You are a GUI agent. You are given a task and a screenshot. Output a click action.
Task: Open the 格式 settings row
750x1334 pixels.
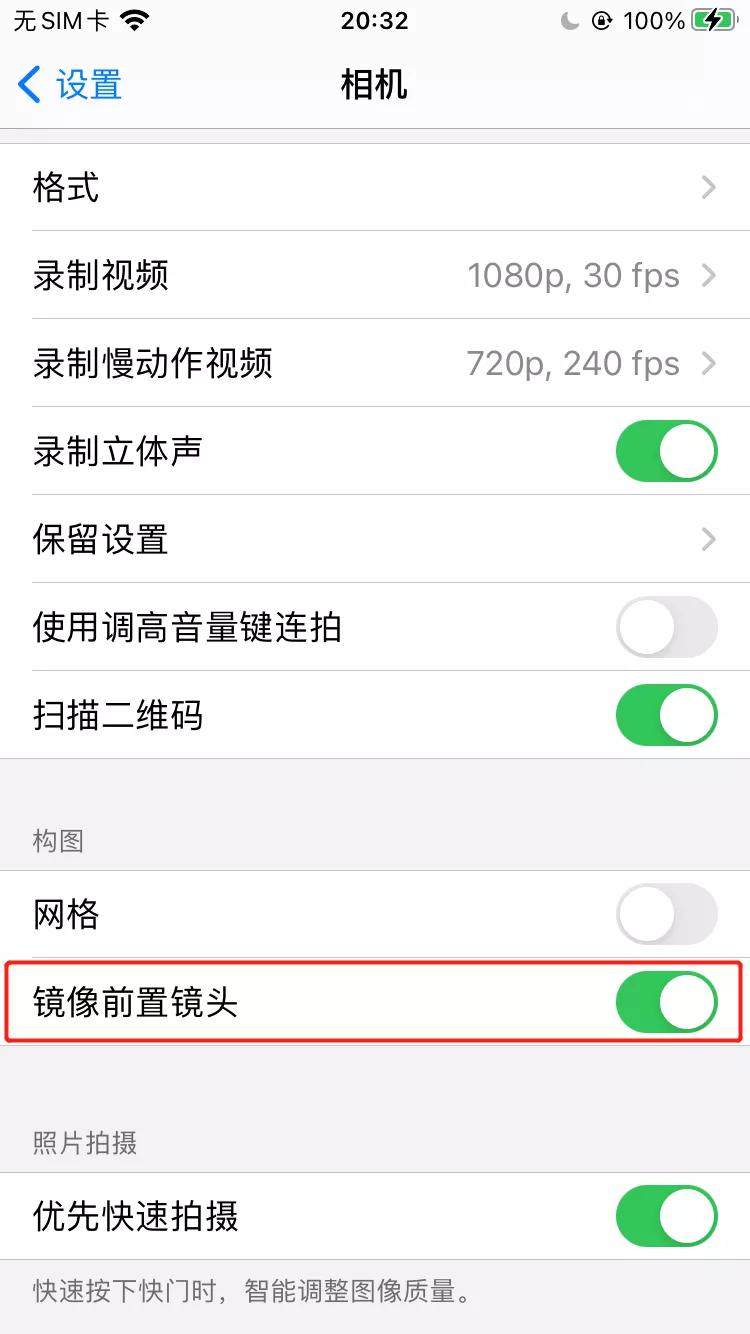375,187
